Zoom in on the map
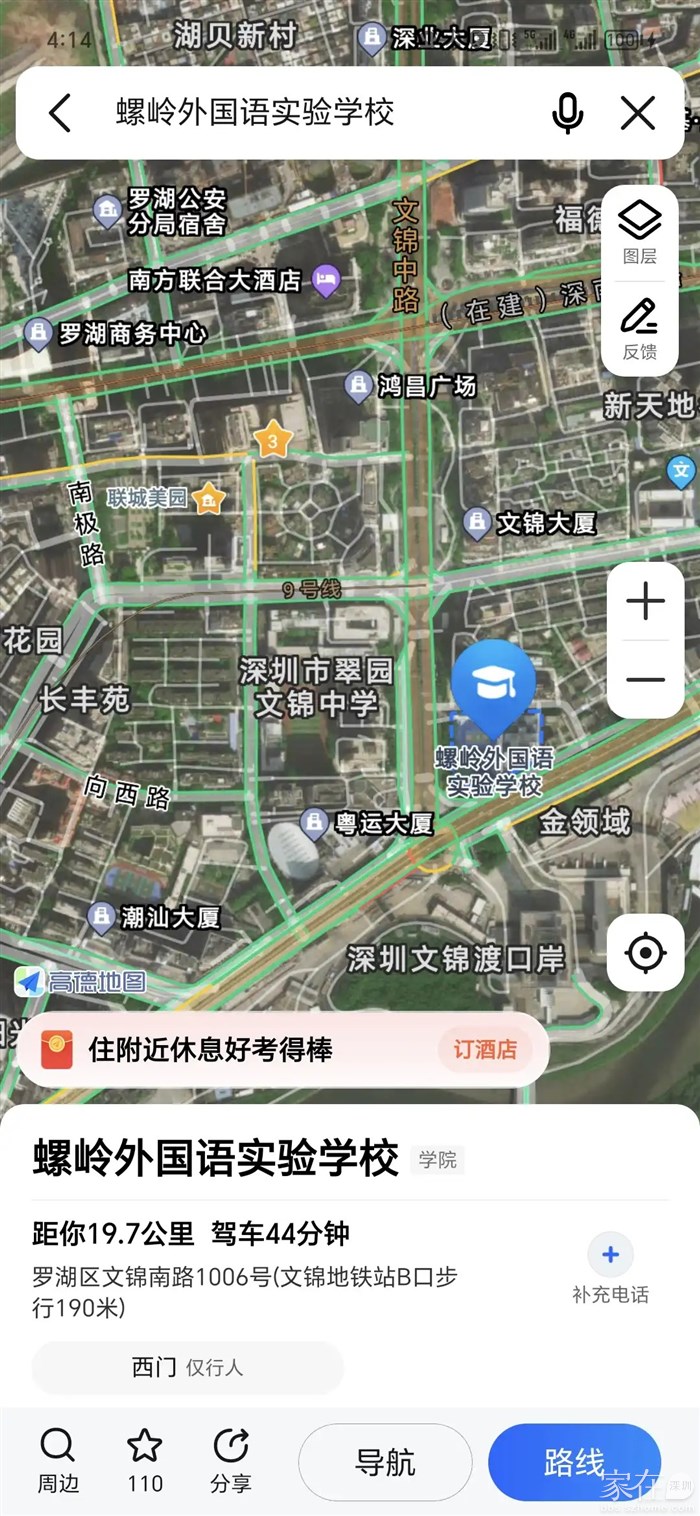Screen dimensions: 700x1516 pos(645,602)
